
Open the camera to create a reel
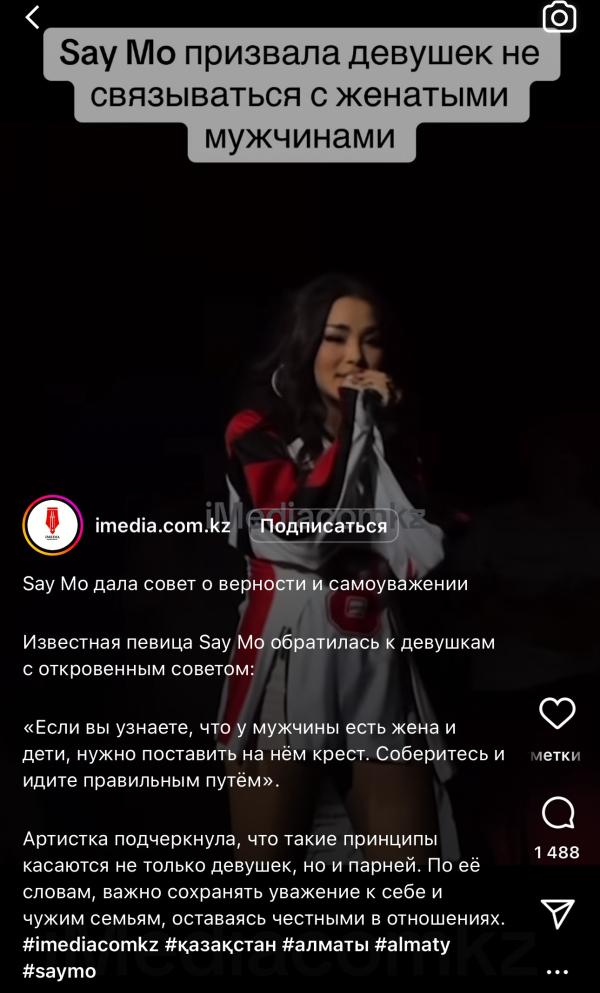coord(559,17)
